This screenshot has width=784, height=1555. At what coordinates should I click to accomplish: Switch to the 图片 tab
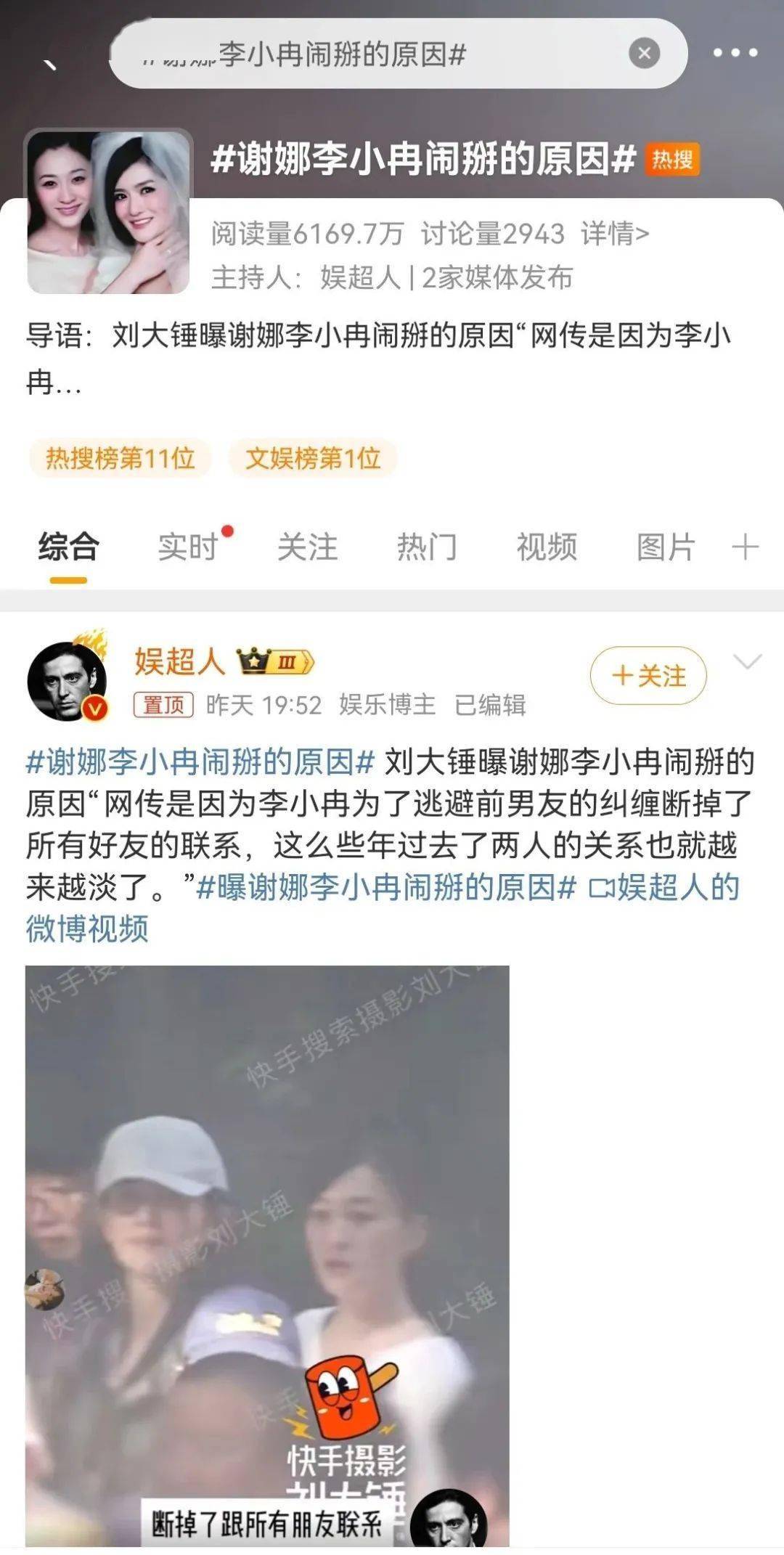pos(666,547)
